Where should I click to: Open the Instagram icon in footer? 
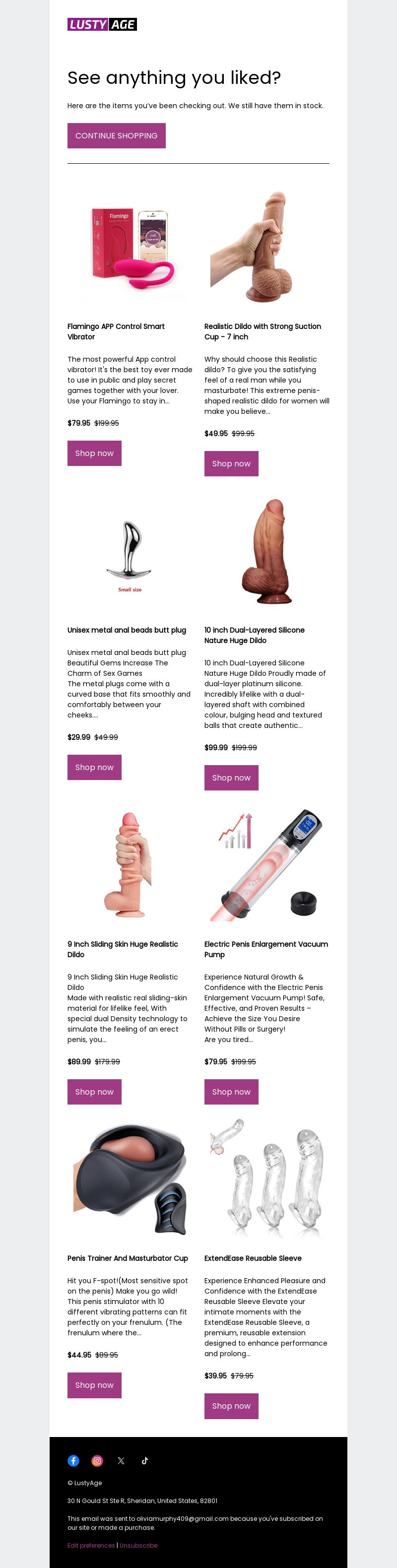click(x=97, y=1460)
